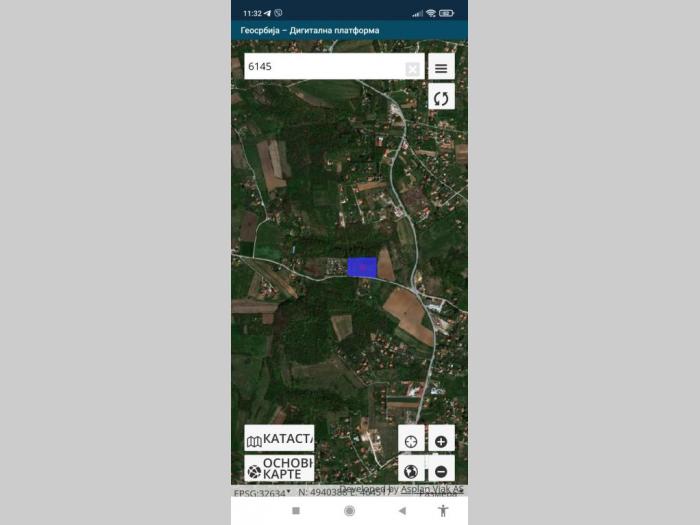This screenshot has width=700, height=525.
Task: Tap the globe full-extent button
Action: (x=411, y=470)
